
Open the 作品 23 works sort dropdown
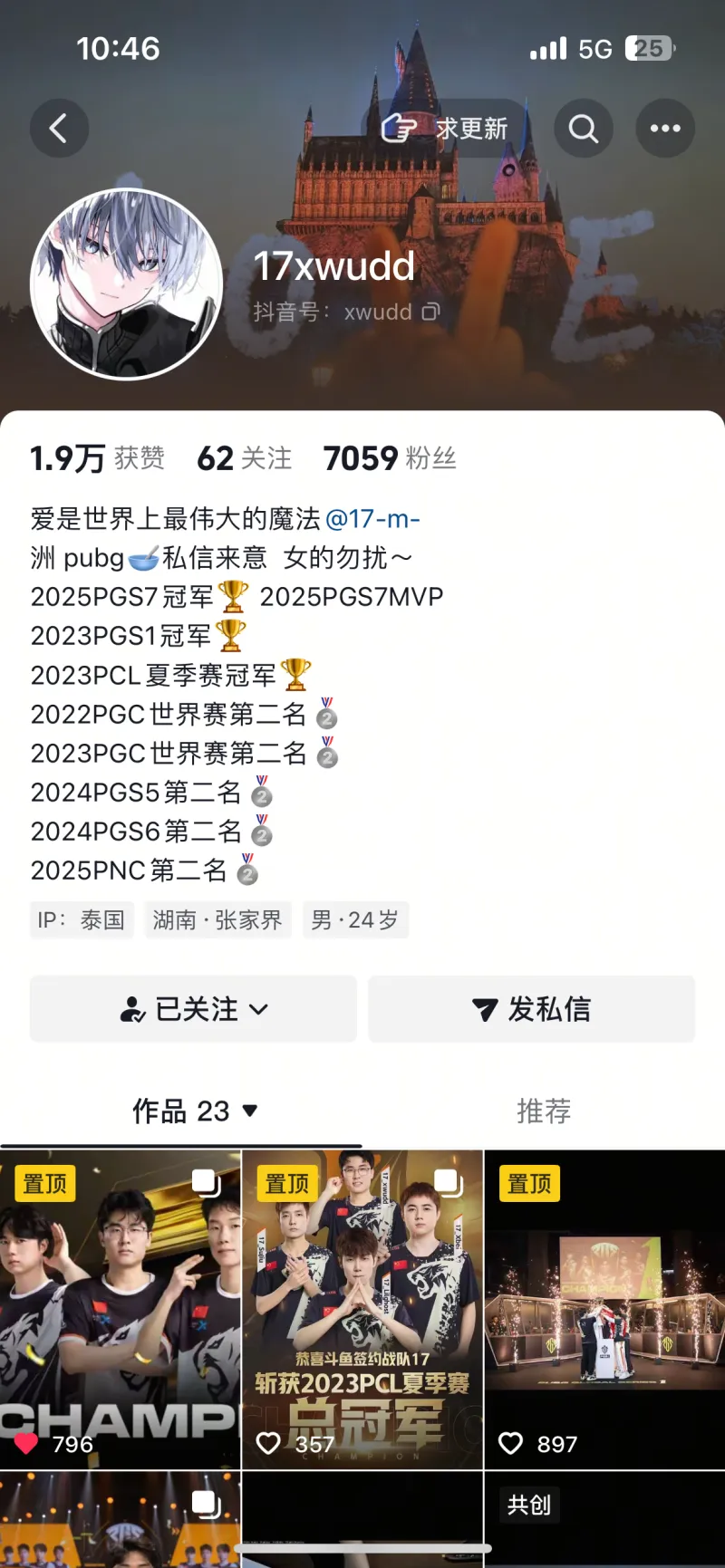[195, 1111]
